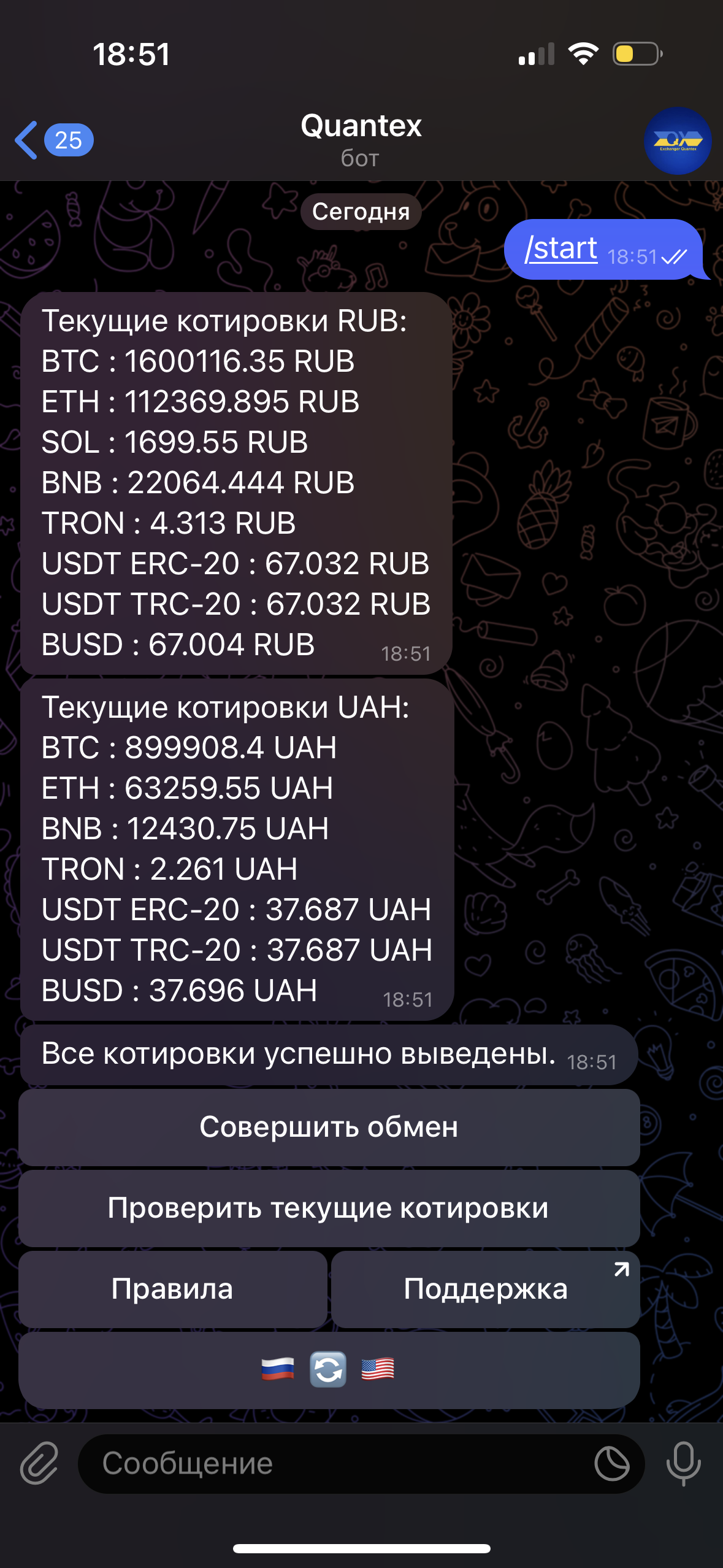Switch language with the flags button
This screenshot has height=1568, width=723.
[329, 1369]
